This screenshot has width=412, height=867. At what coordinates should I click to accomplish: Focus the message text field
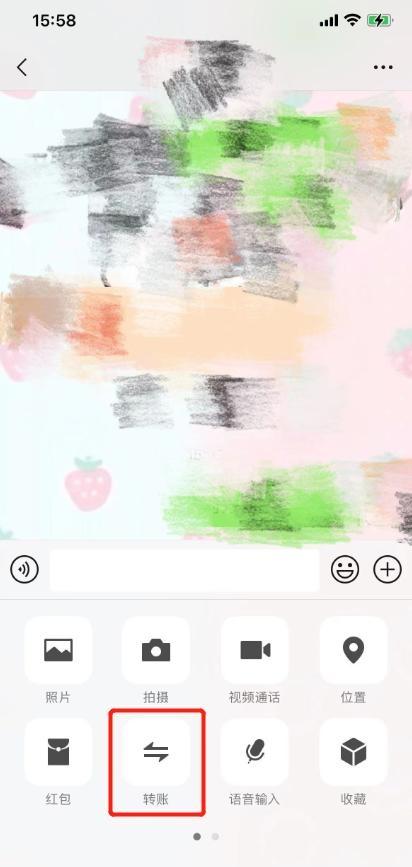[x=185, y=570]
